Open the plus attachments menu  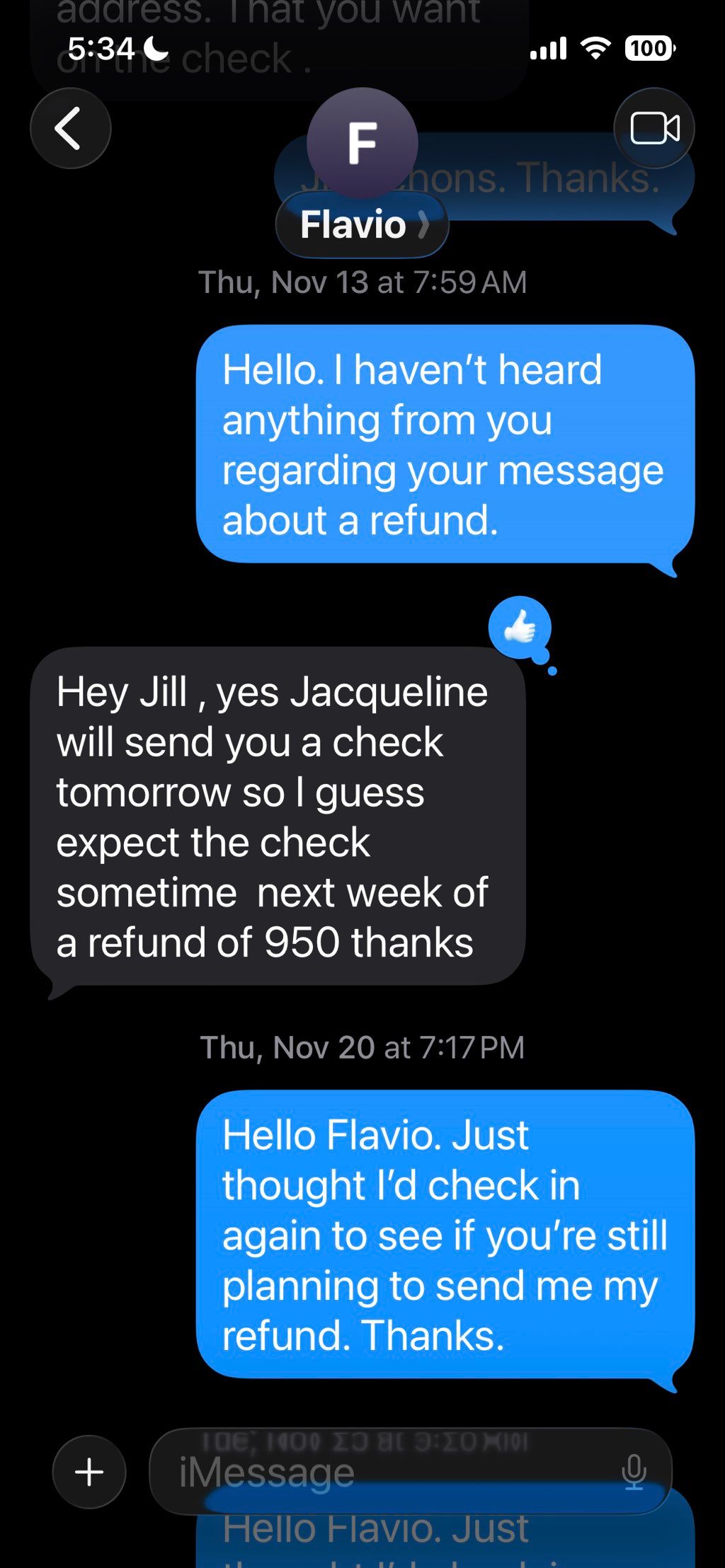click(x=89, y=1472)
